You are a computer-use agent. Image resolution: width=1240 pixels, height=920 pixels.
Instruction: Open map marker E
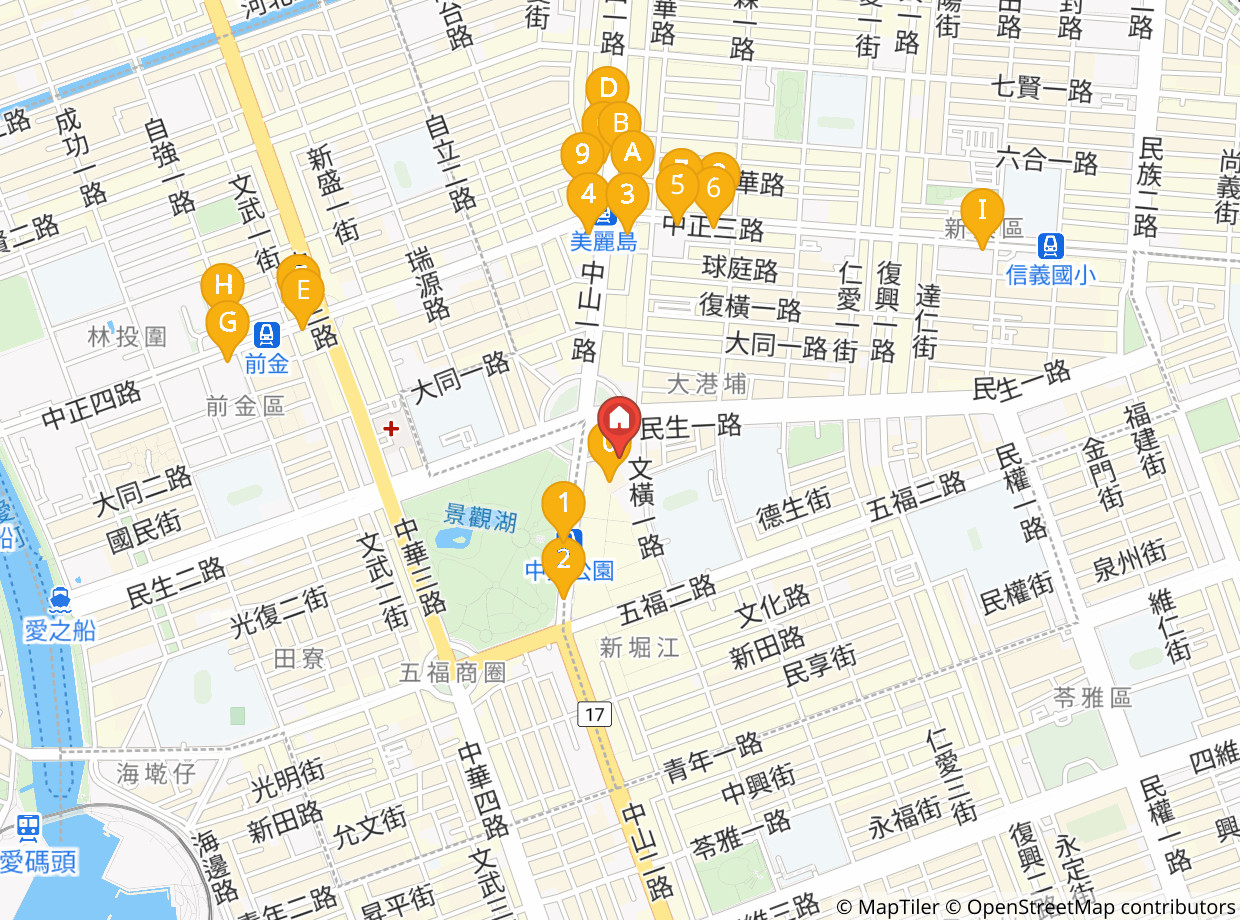pyautogui.click(x=302, y=292)
